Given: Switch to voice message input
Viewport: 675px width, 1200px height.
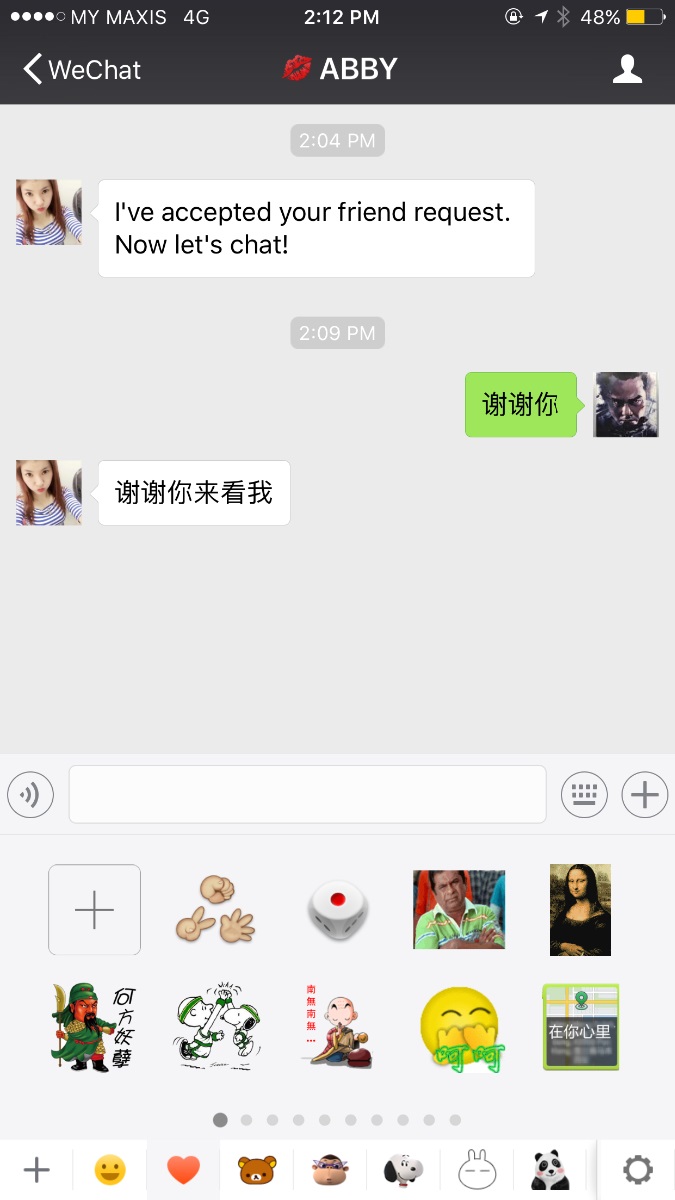Looking at the screenshot, I should [x=30, y=795].
